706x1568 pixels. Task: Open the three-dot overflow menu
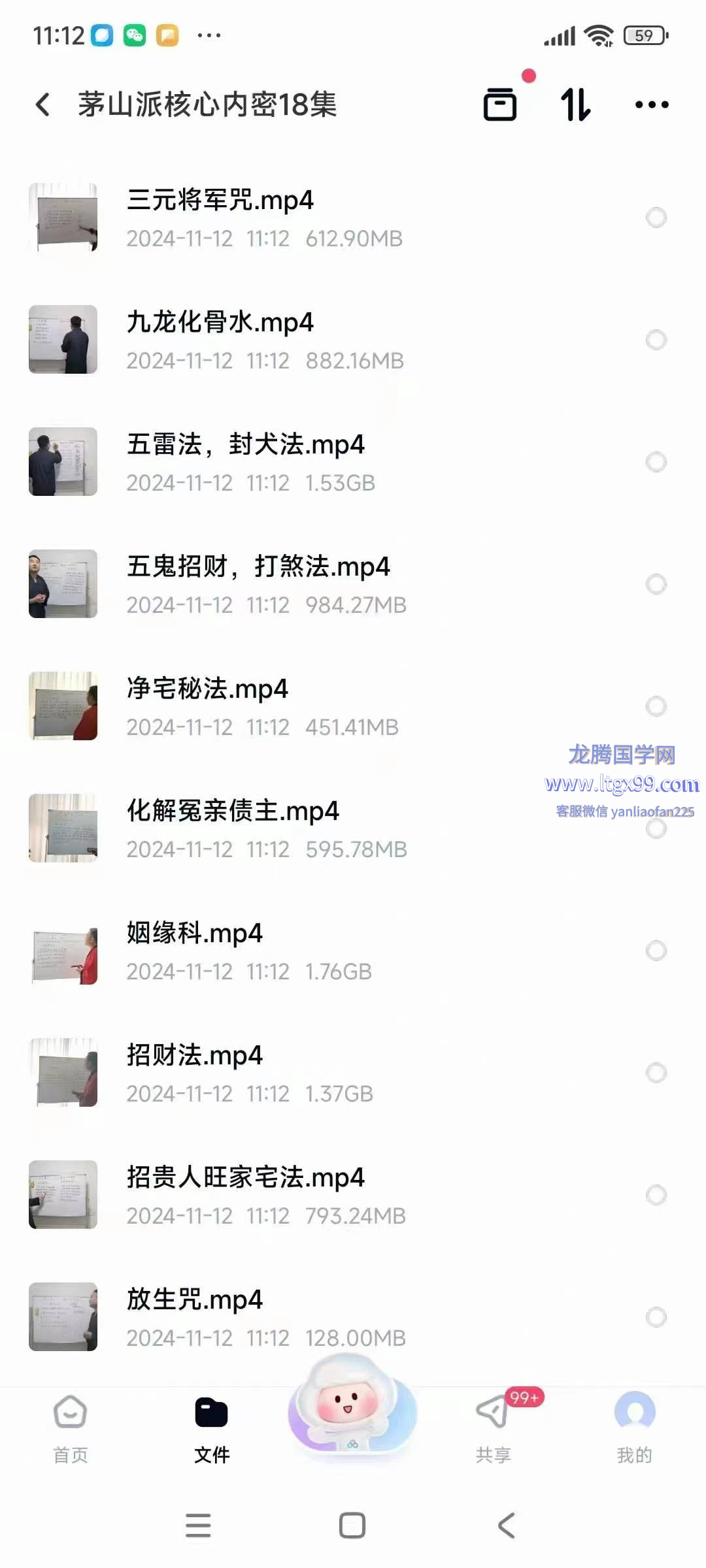[652, 105]
